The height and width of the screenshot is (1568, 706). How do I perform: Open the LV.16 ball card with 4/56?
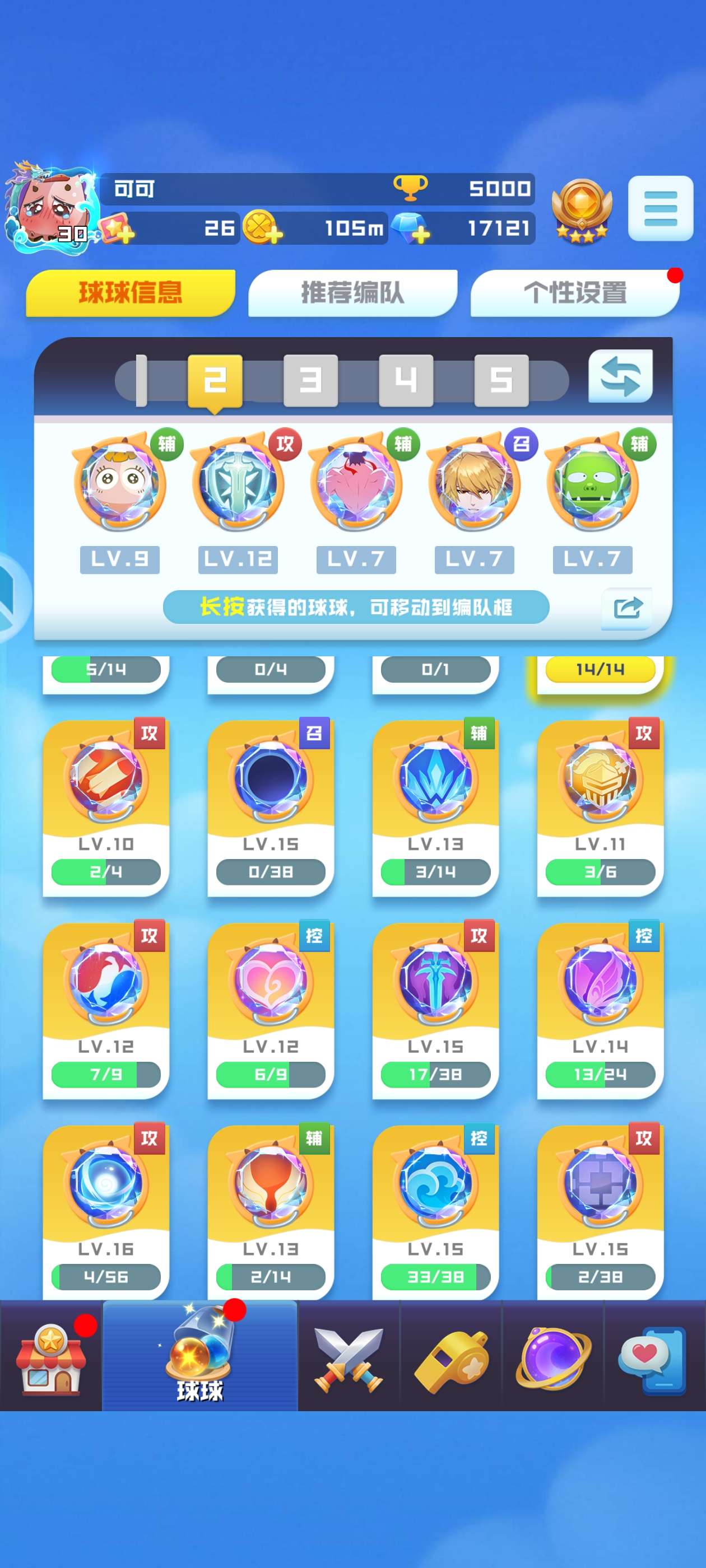point(106,1212)
